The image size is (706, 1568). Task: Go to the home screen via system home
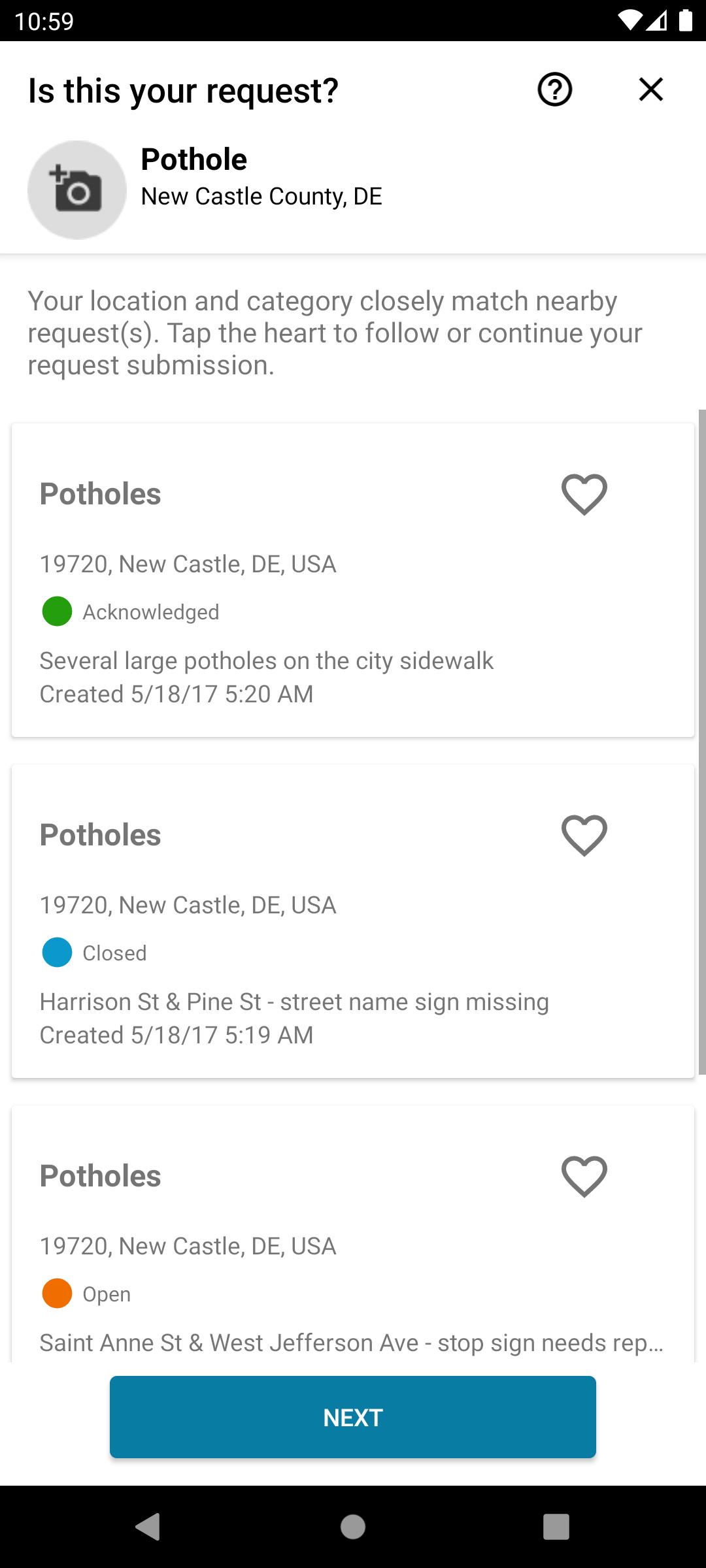pyautogui.click(x=353, y=1527)
